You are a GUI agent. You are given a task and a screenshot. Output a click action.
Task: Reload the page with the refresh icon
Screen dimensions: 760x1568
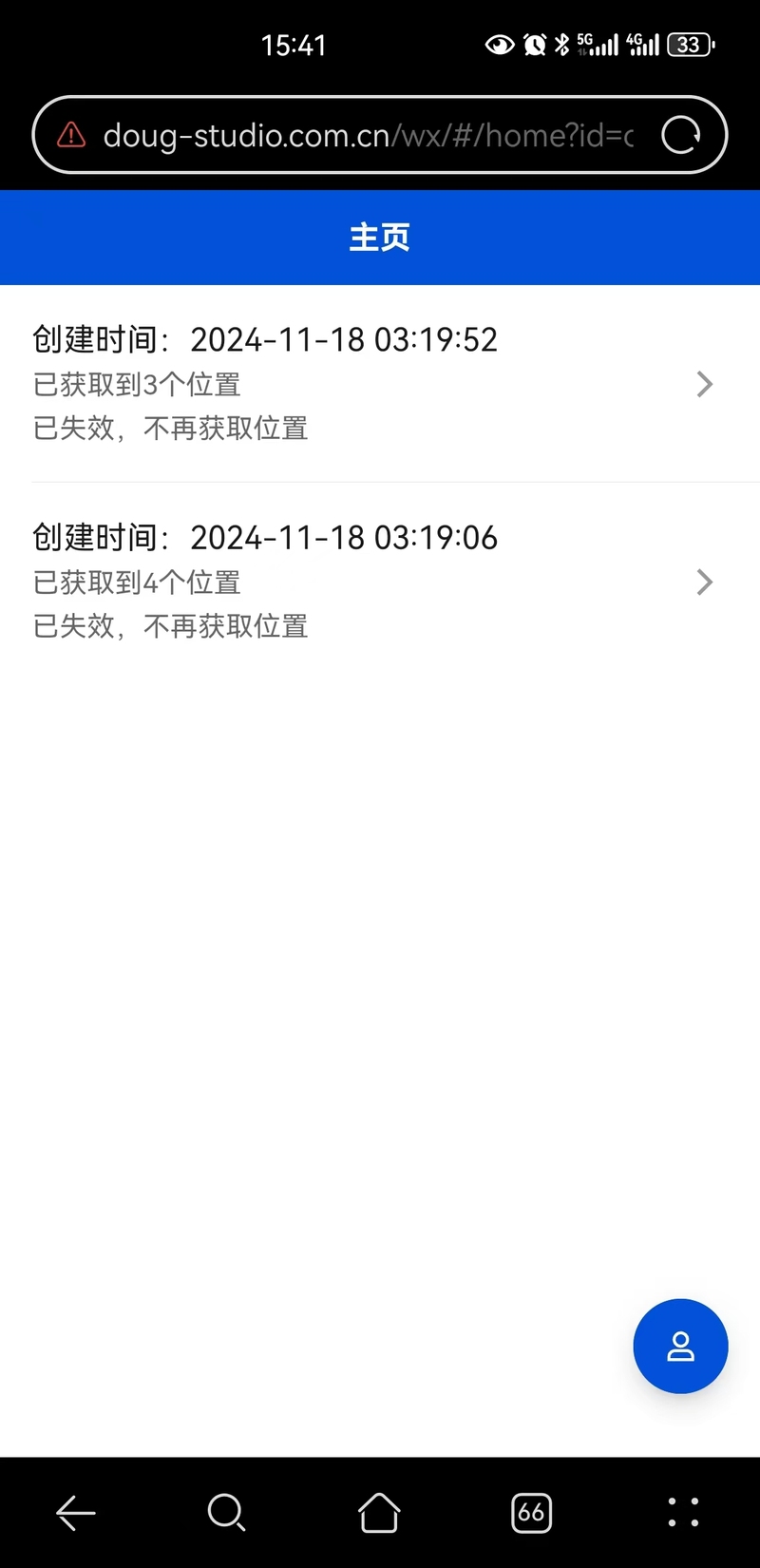tap(681, 135)
